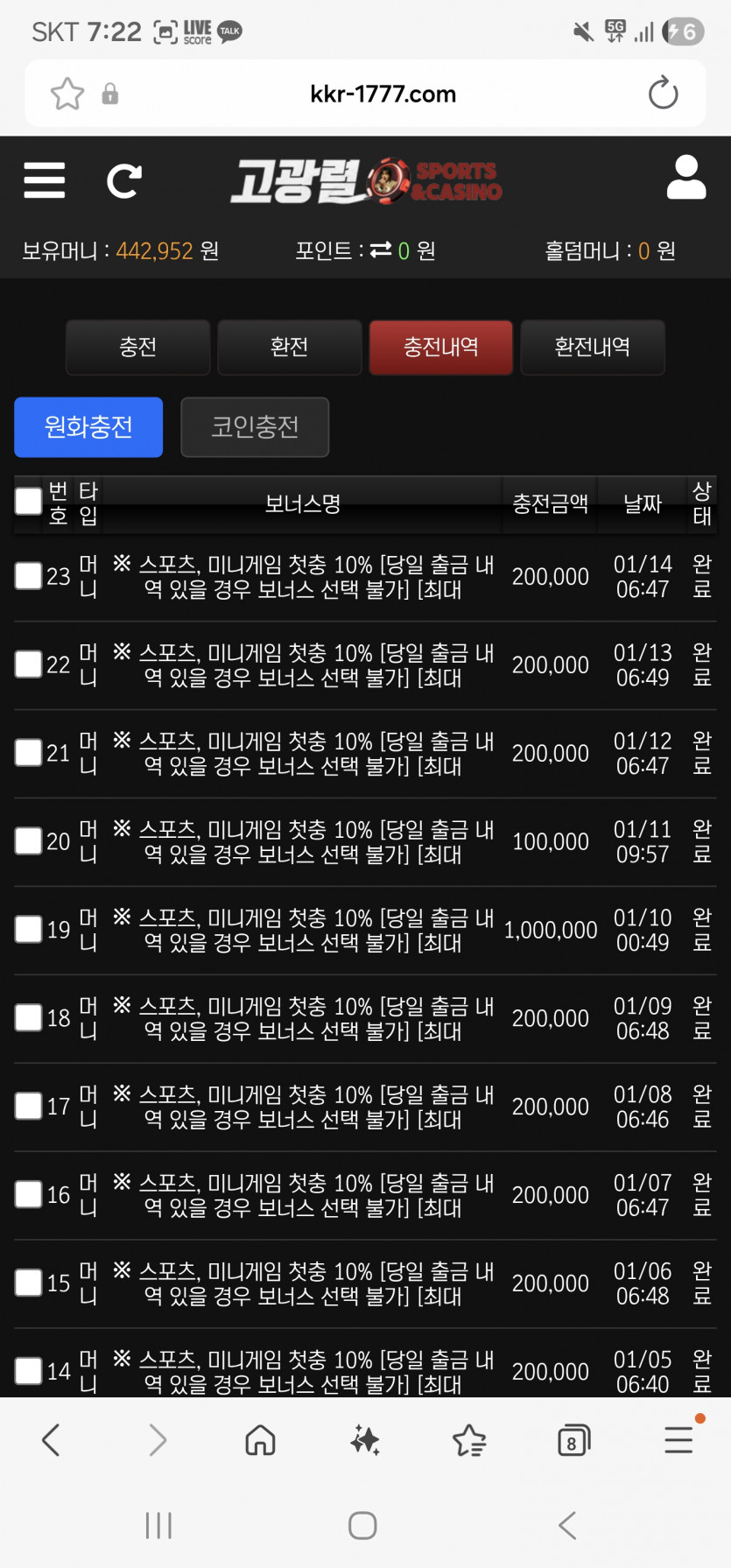Image resolution: width=731 pixels, height=1568 pixels.
Task: Go to the browser home page
Action: (260, 1440)
